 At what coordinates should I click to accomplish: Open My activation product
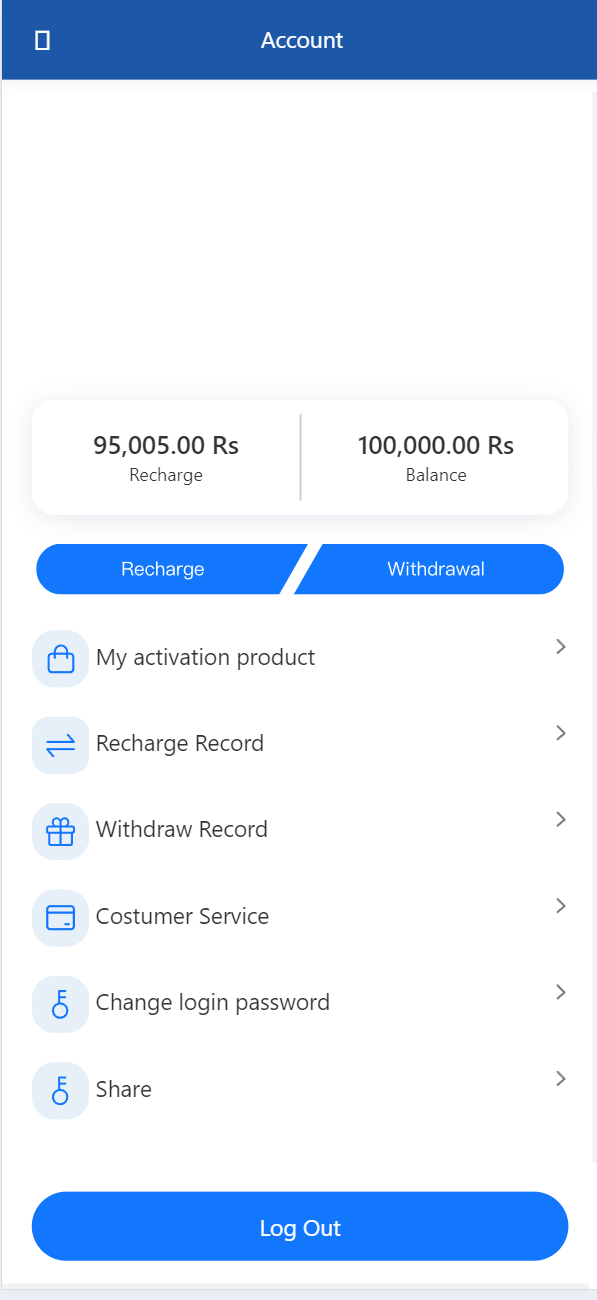click(x=300, y=658)
